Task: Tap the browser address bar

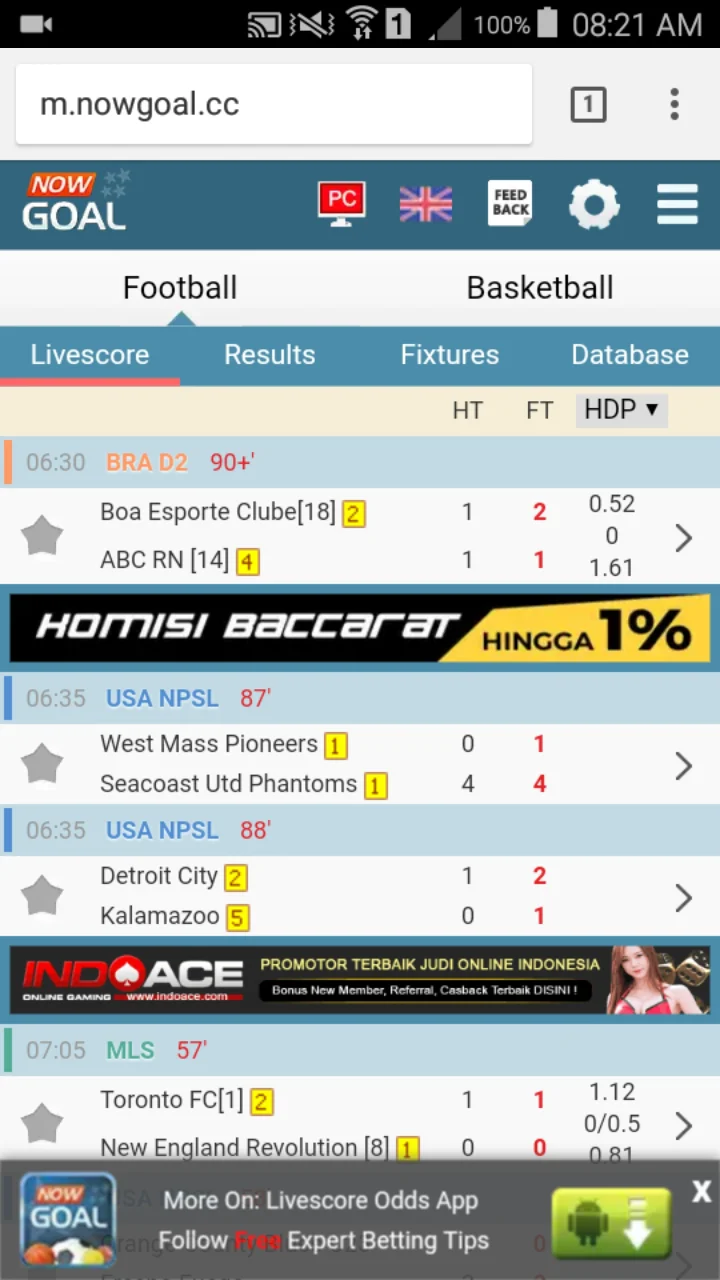Action: [x=272, y=104]
